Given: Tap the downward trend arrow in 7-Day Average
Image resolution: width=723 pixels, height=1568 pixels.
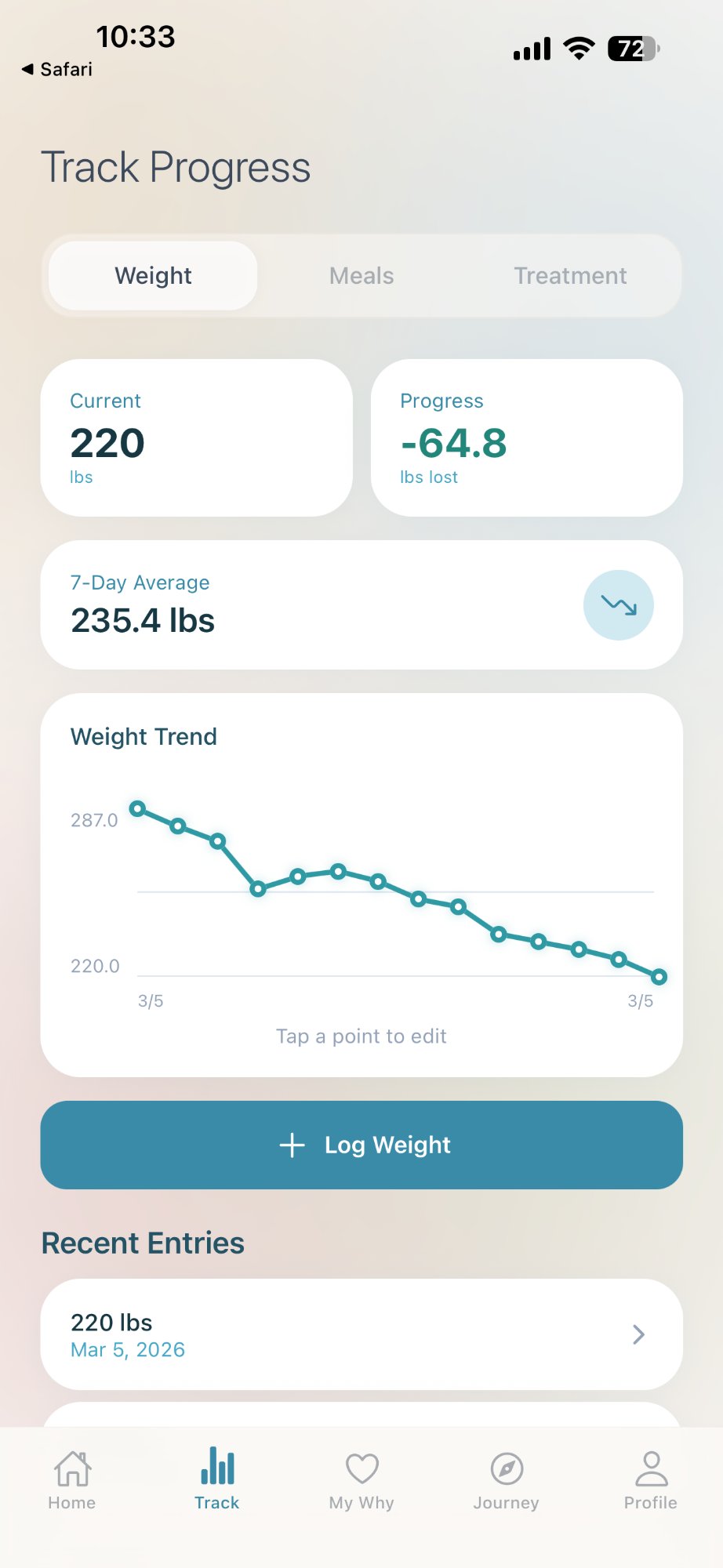Looking at the screenshot, I should tap(618, 605).
